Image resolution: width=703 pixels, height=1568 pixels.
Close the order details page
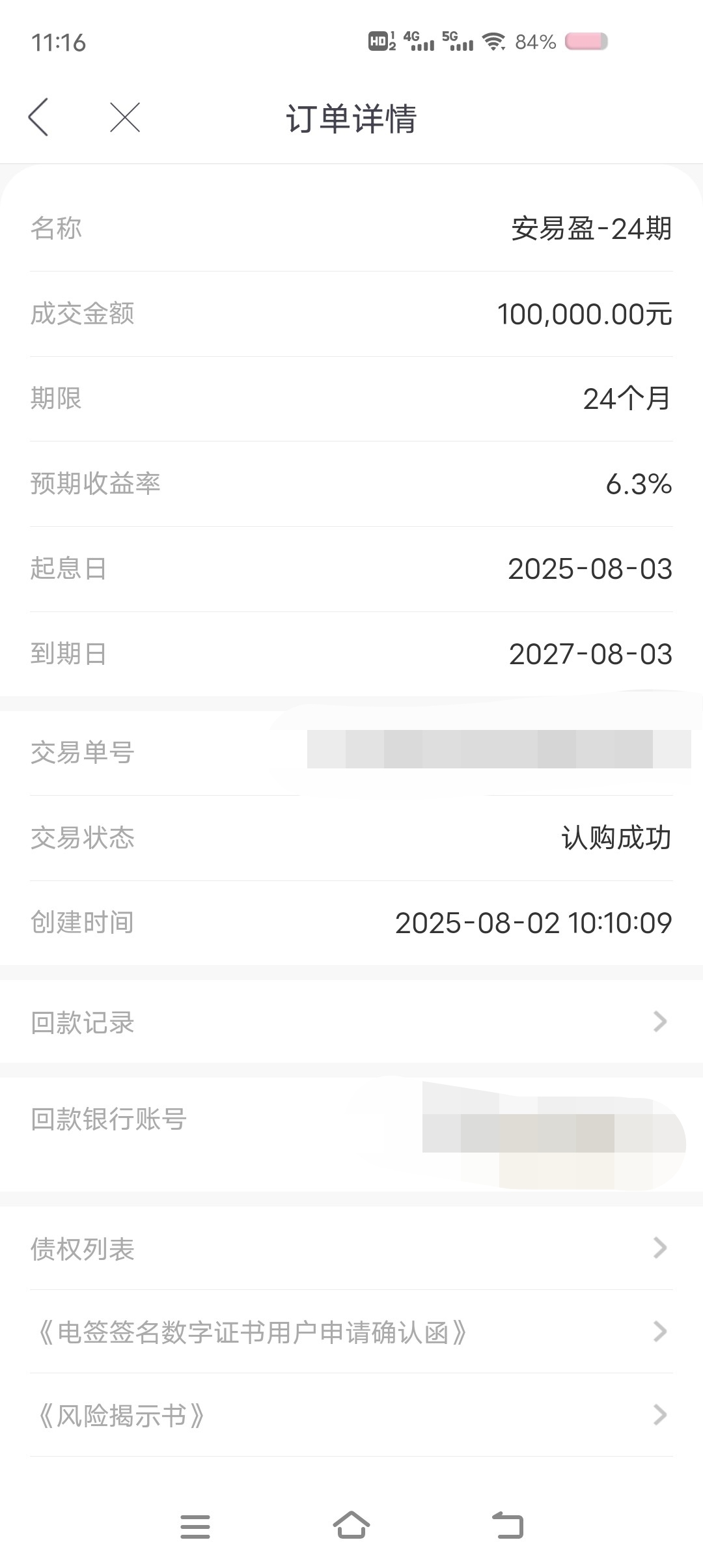click(x=125, y=118)
